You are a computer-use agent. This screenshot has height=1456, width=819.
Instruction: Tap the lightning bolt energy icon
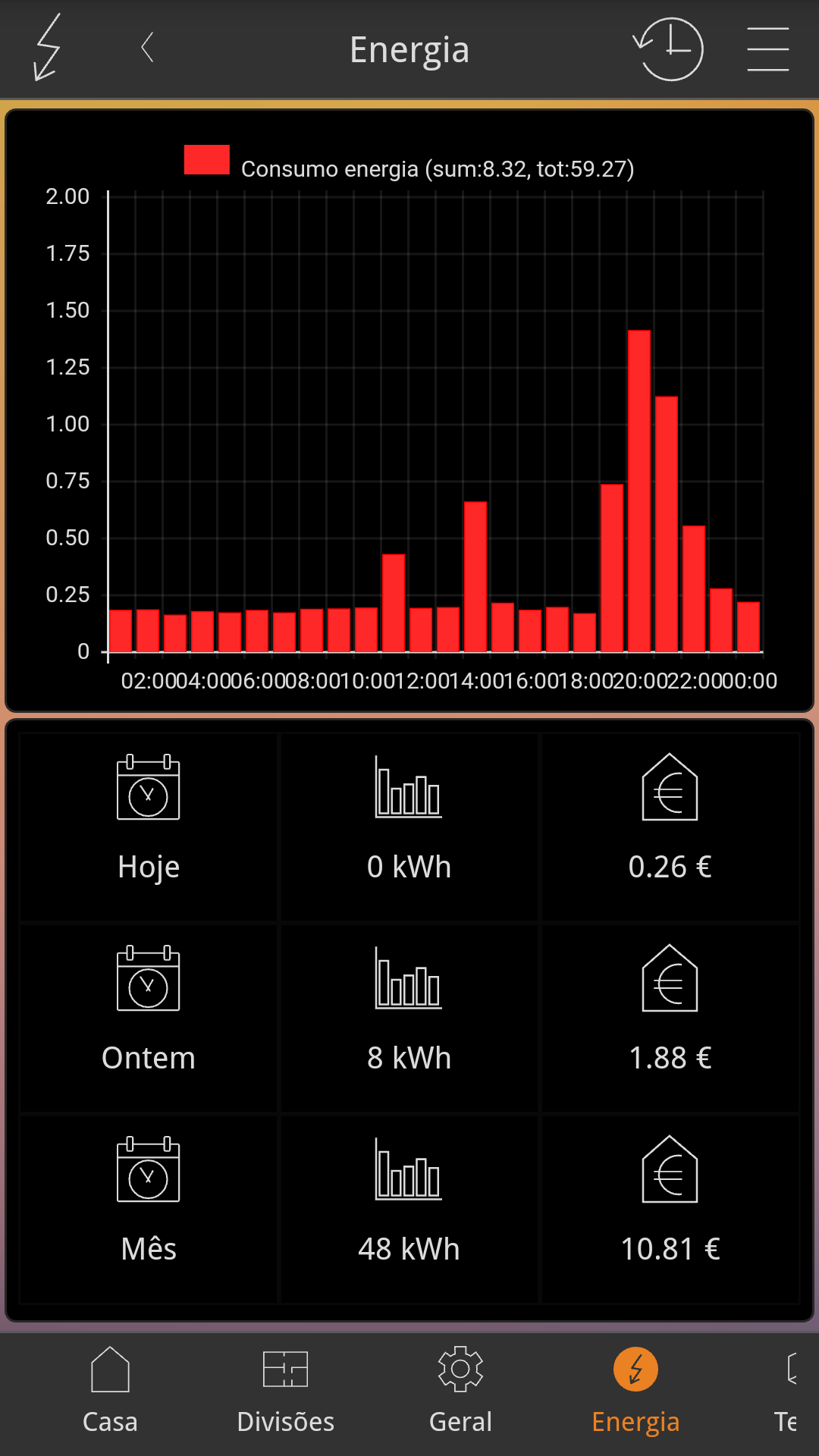pos(47,49)
